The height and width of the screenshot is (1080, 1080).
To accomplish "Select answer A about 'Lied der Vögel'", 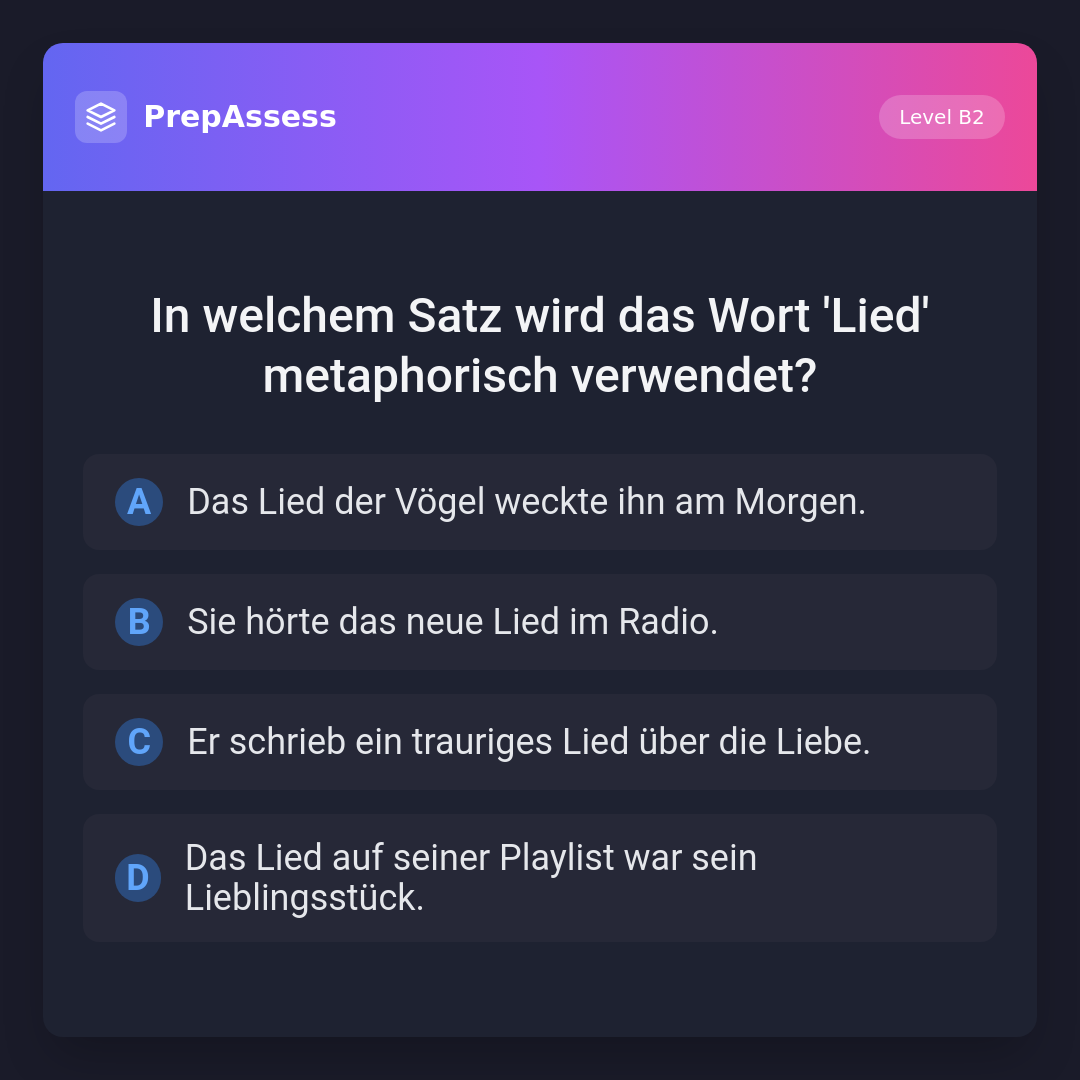I will point(540,502).
